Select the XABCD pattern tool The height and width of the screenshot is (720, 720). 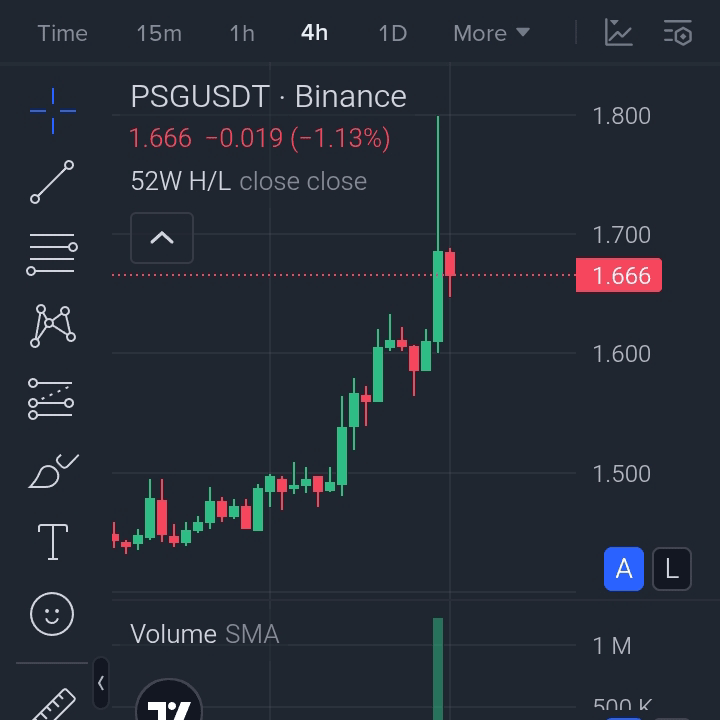coord(52,326)
